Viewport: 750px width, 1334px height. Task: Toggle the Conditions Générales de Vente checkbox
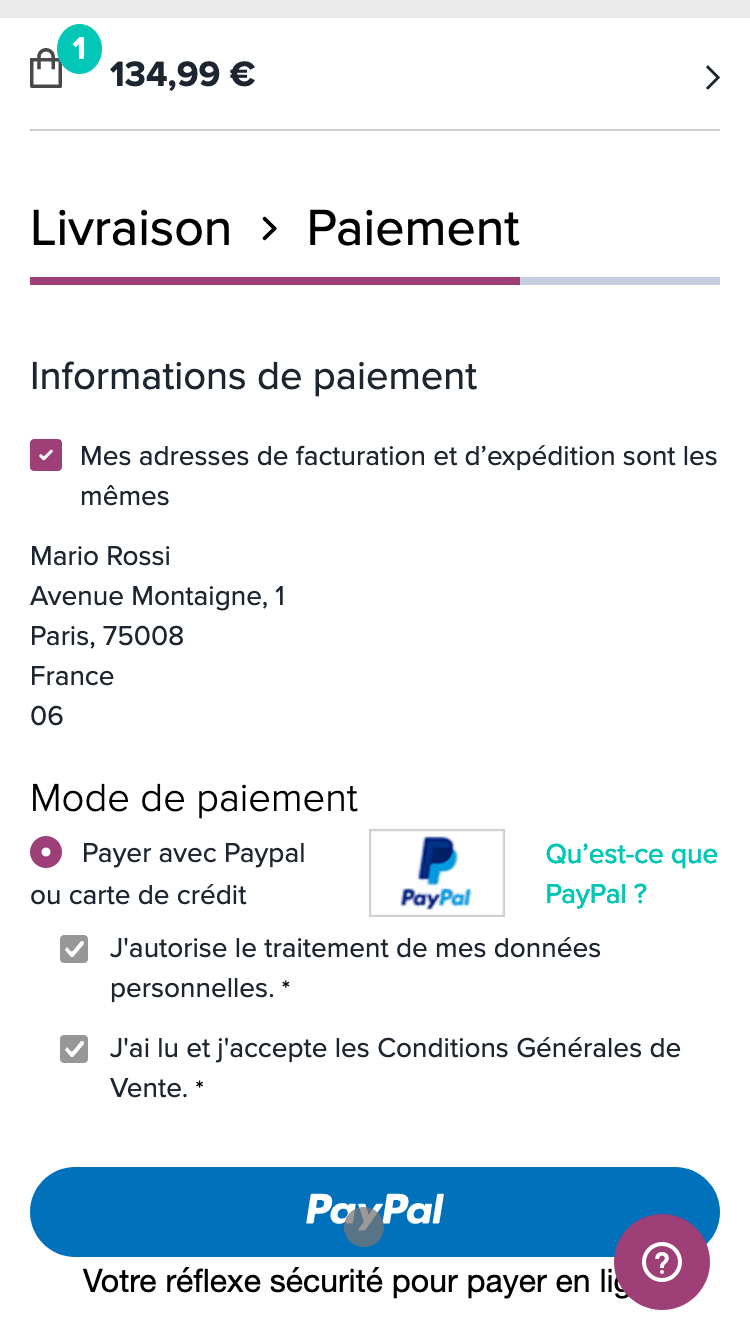tap(74, 1049)
